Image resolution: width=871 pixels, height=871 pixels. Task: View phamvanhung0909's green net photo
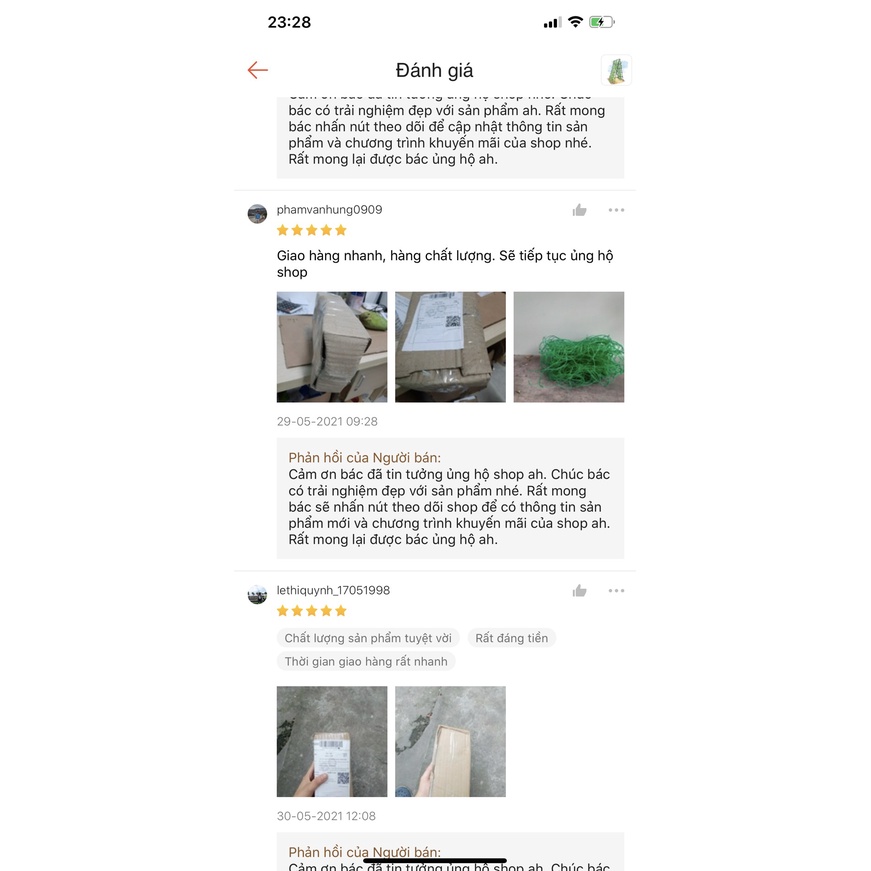[569, 347]
